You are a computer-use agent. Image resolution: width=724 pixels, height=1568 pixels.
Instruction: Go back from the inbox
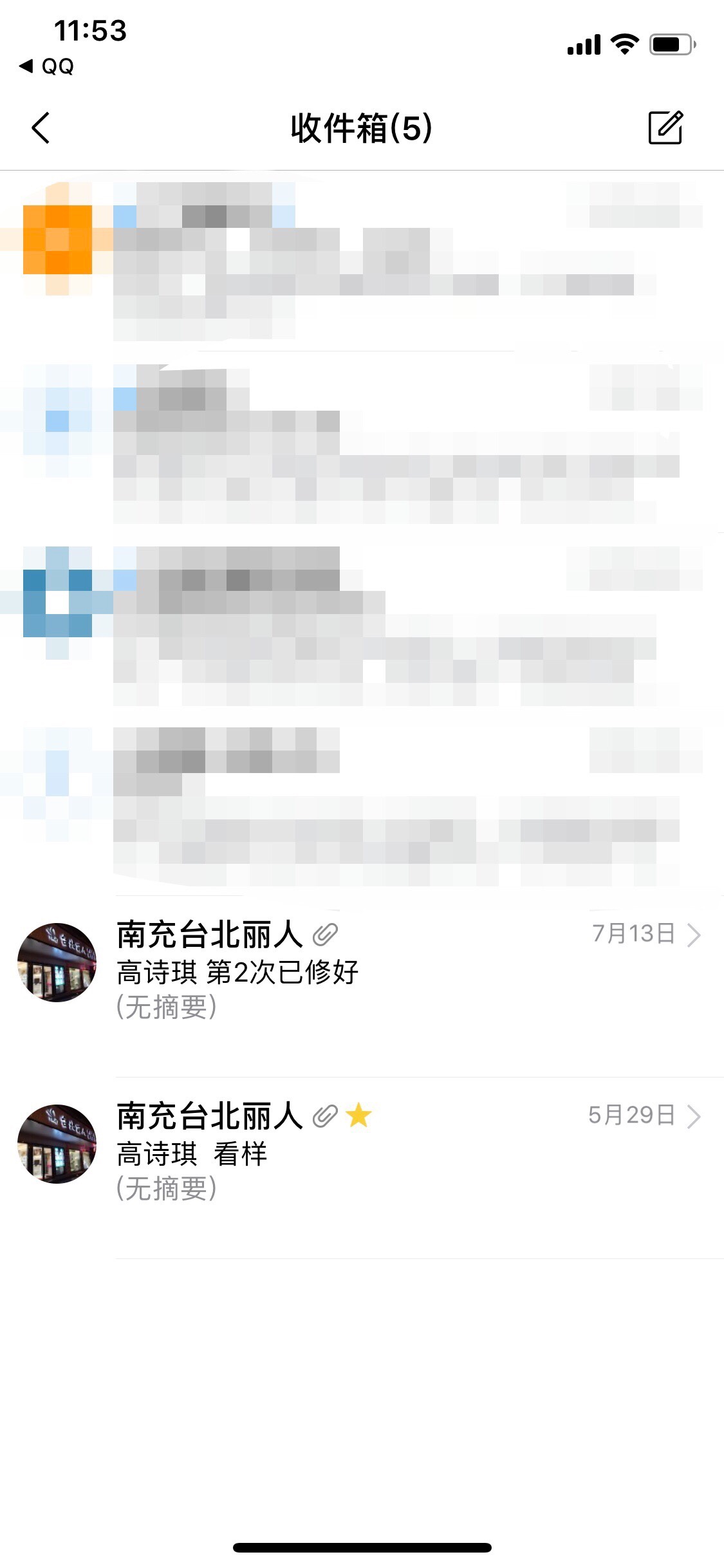point(41,127)
